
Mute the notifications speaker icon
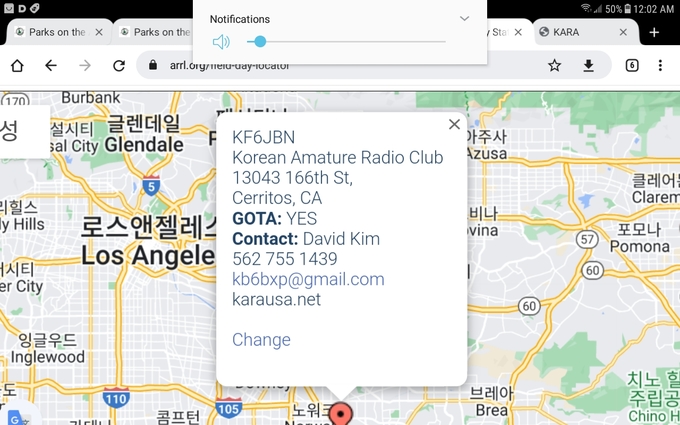point(221,42)
